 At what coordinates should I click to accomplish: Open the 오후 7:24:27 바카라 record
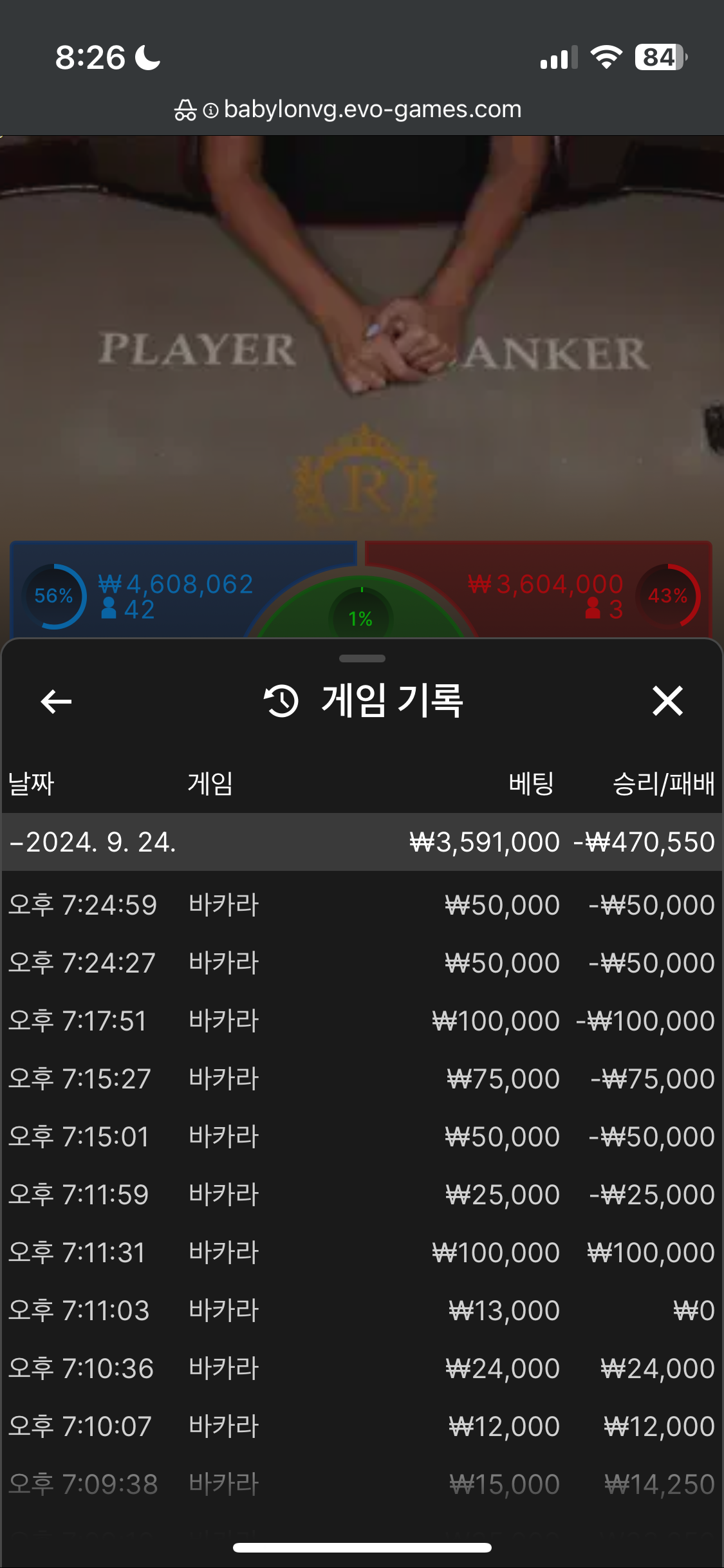point(362,963)
